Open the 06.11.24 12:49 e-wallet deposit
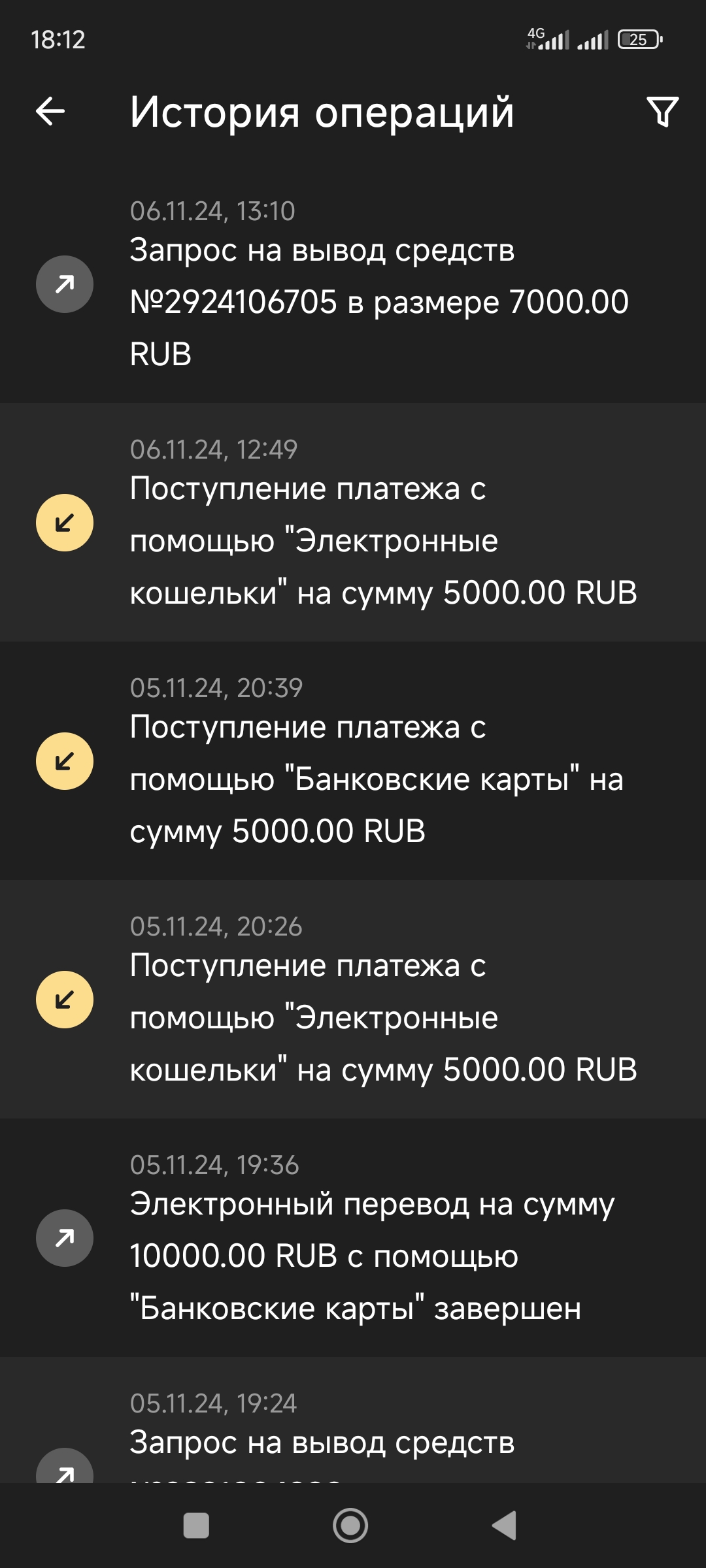Screen dimensions: 706x1568 coord(353,523)
